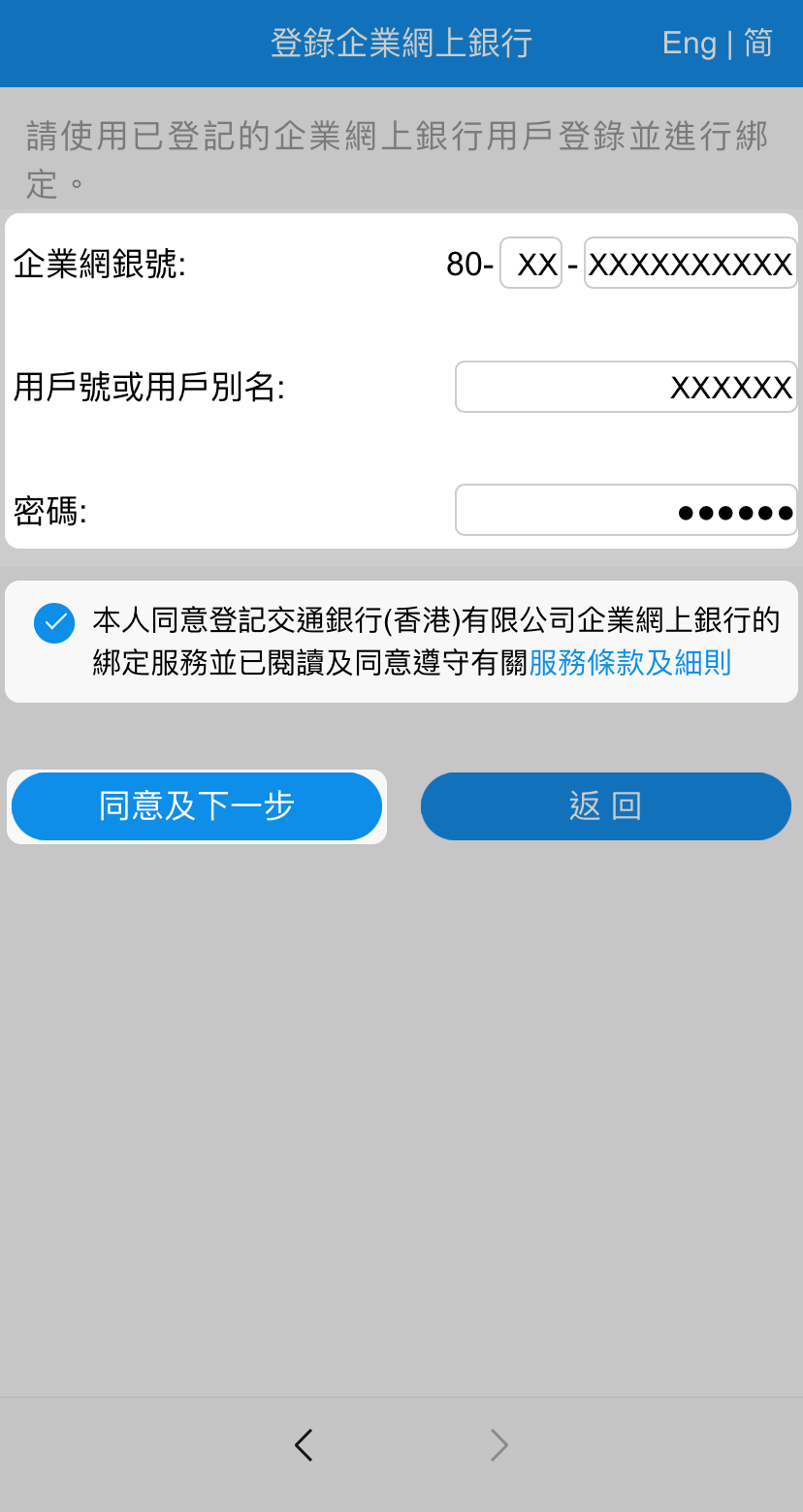
Task: Tap the 密碼 password field
Action: coord(626,510)
